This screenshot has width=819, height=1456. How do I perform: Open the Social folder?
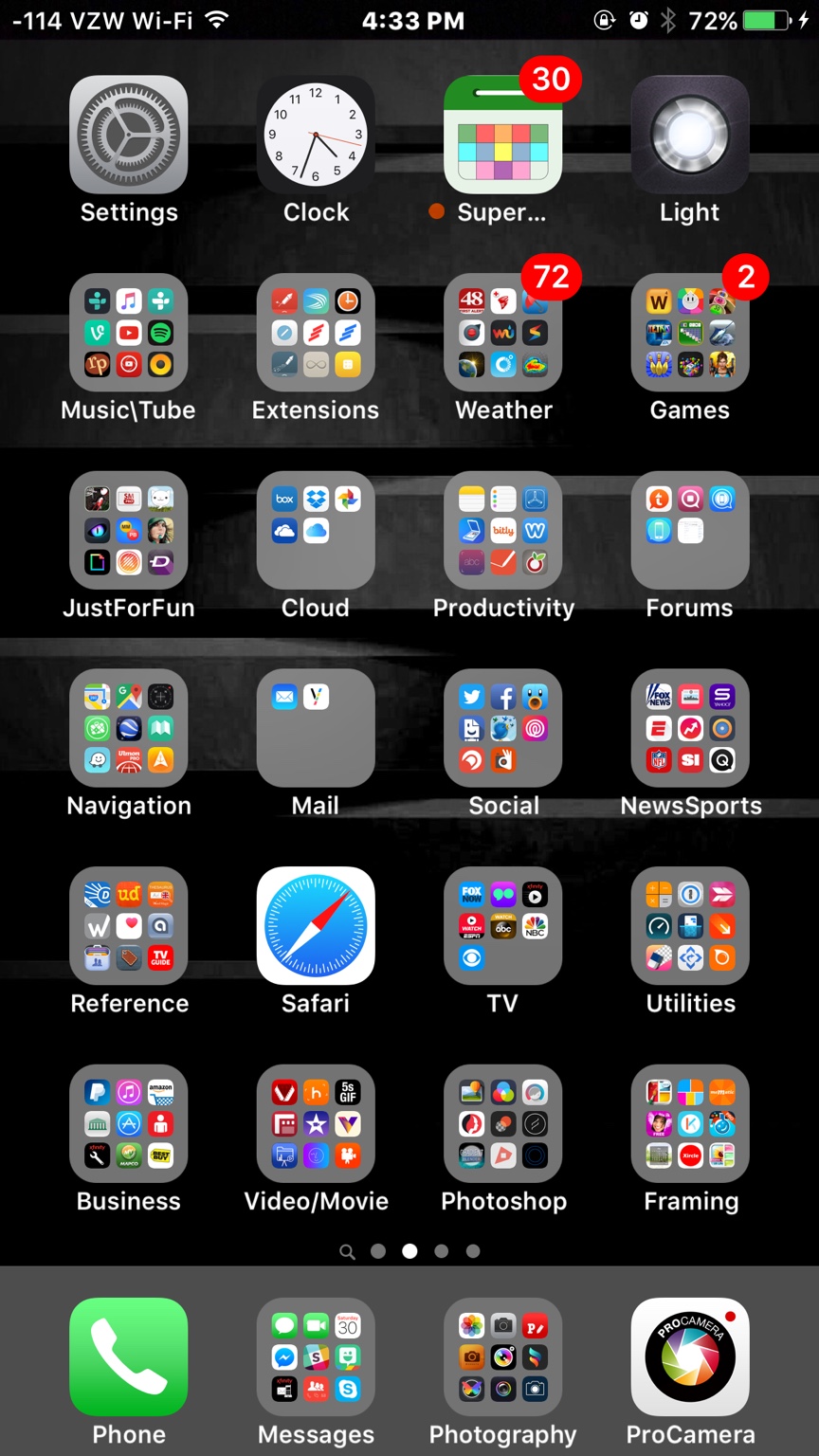pos(502,728)
